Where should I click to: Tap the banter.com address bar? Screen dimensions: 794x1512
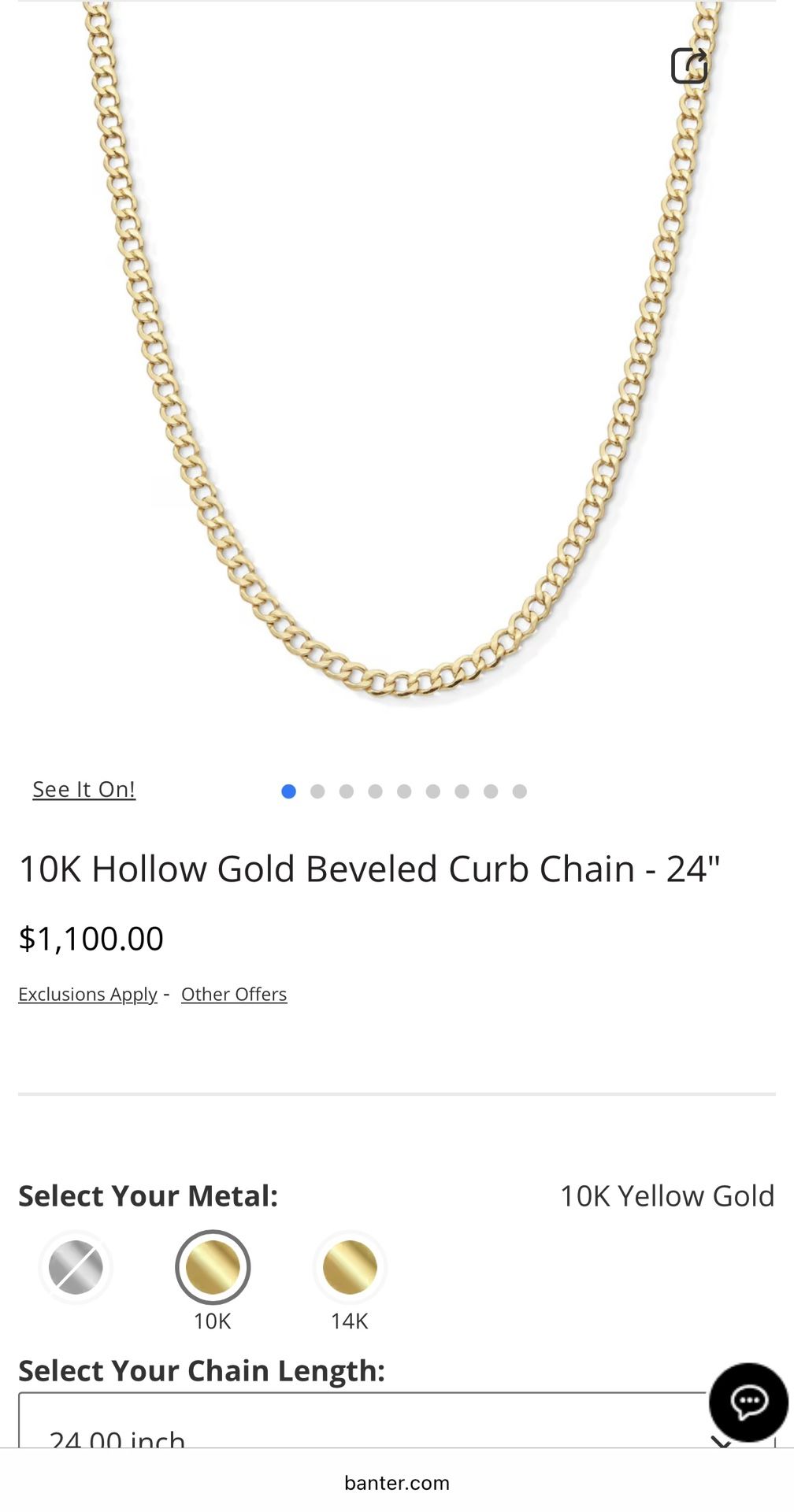point(397,1483)
